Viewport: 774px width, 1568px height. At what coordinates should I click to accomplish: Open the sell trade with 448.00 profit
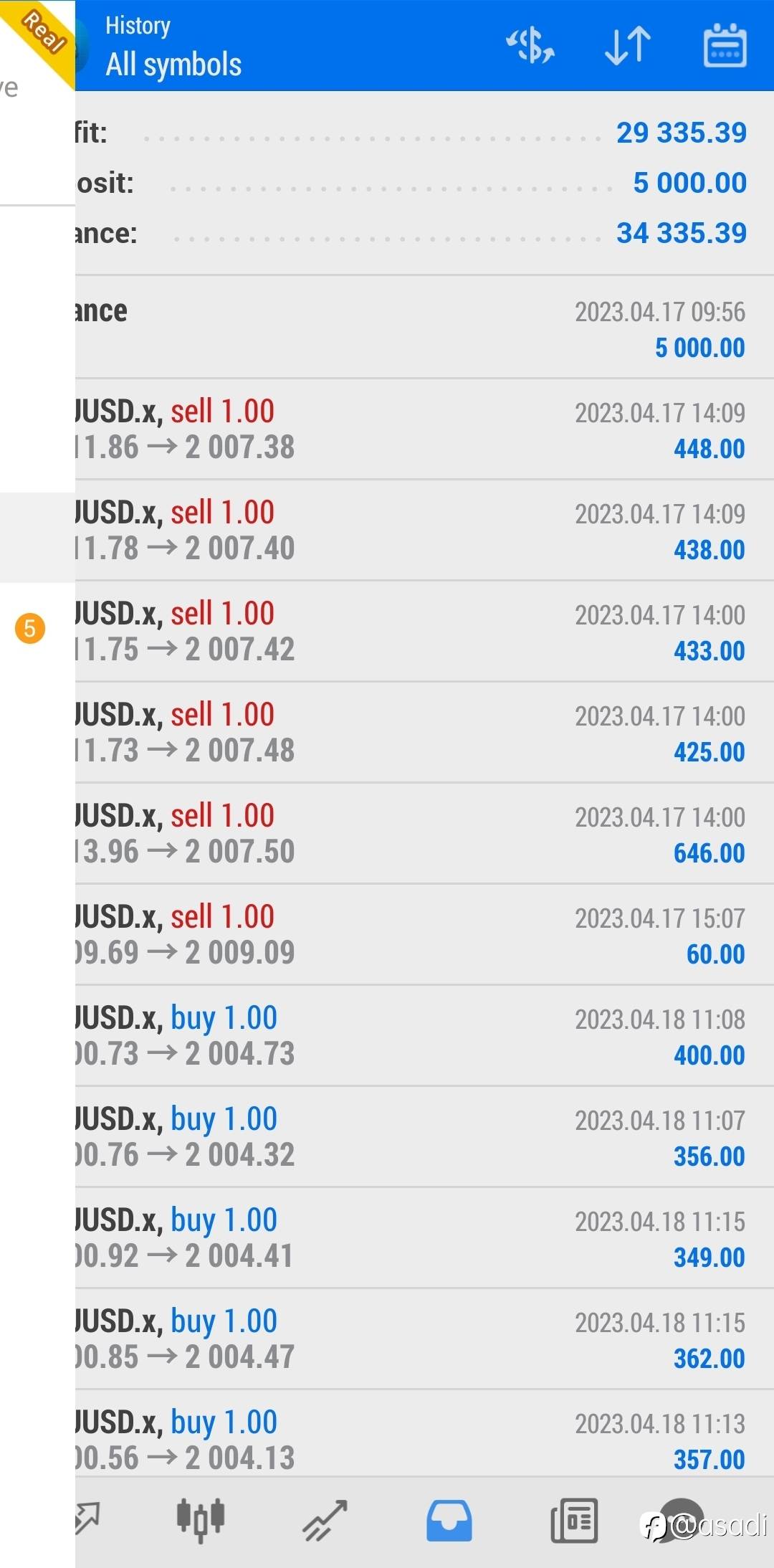point(424,429)
